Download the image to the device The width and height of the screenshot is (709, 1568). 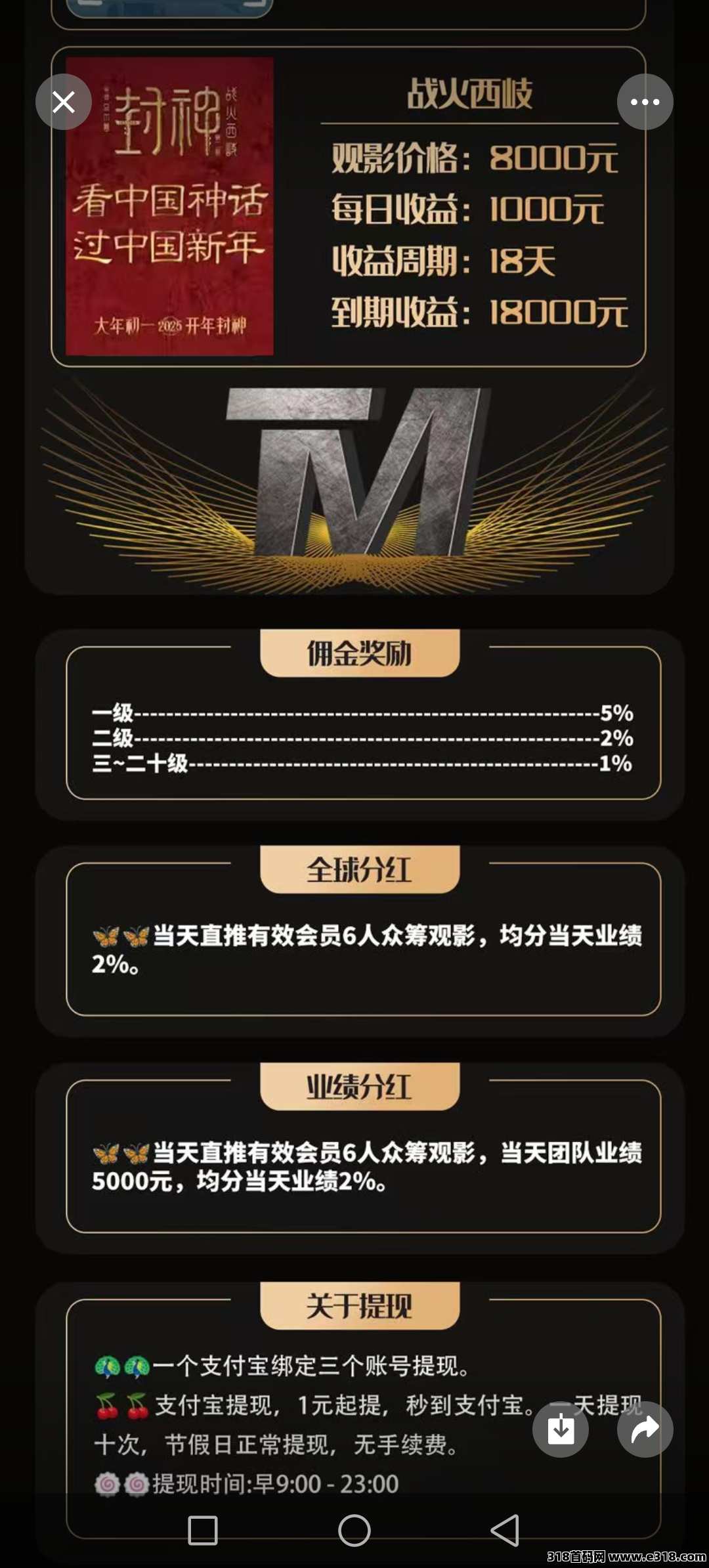point(561,1429)
